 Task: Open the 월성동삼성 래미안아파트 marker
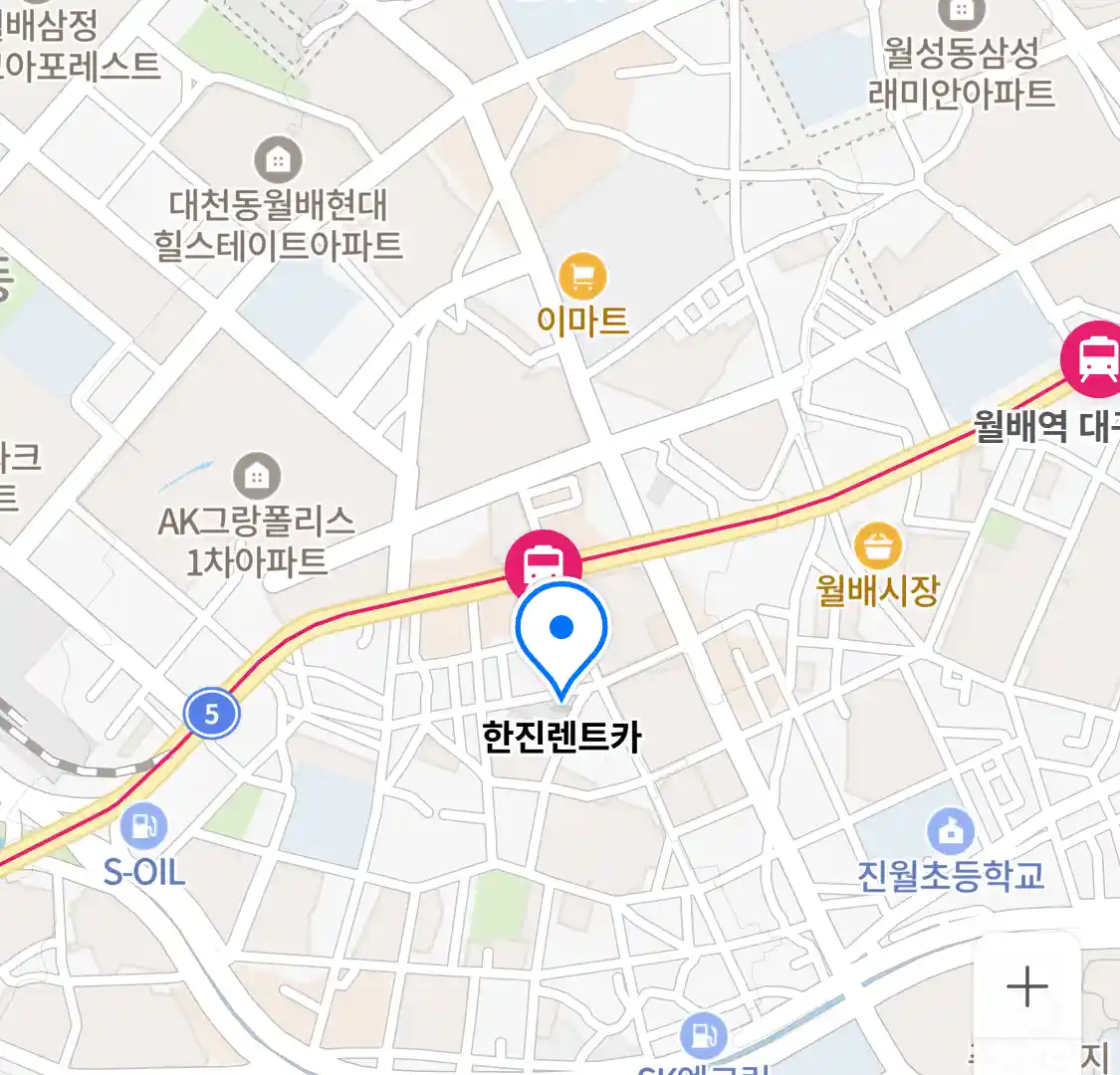tap(961, 12)
